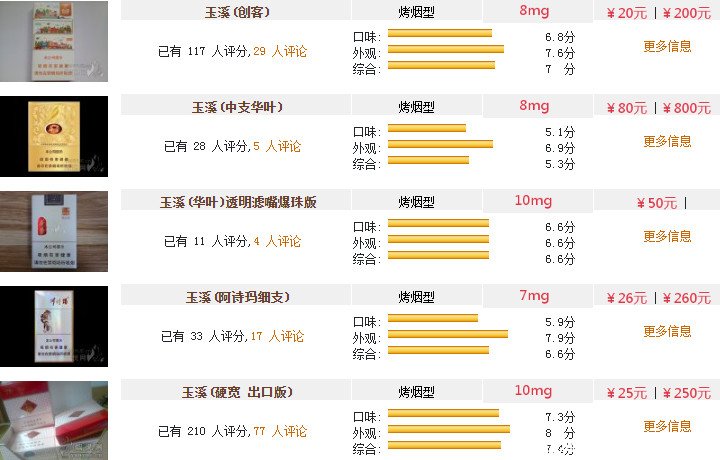Open 更多信息 for 玉溪(华叶)透明滤嘴爆珠版
Viewport: 720px width, 460px height.
pyautogui.click(x=667, y=236)
